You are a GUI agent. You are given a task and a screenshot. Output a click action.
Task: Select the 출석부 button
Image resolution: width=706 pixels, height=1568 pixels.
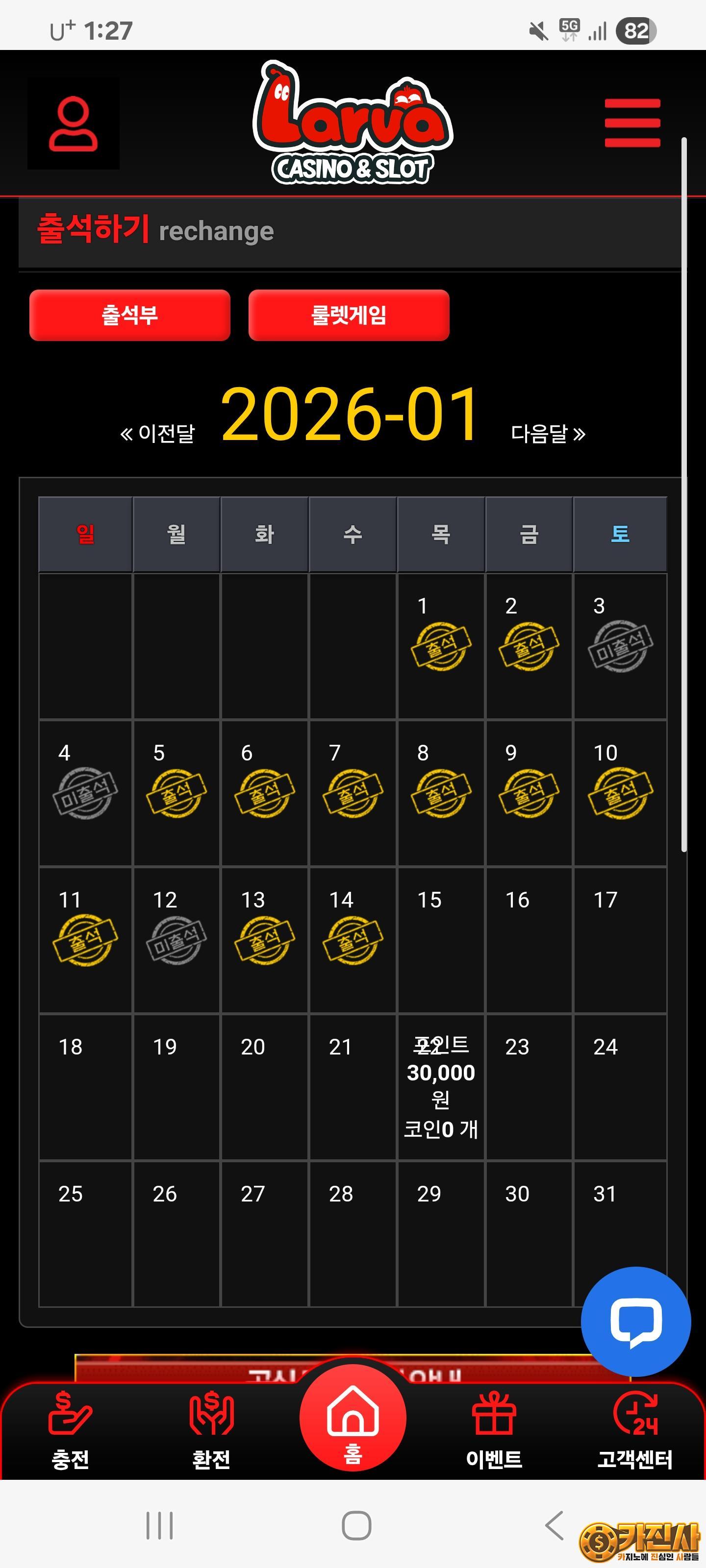coord(130,315)
